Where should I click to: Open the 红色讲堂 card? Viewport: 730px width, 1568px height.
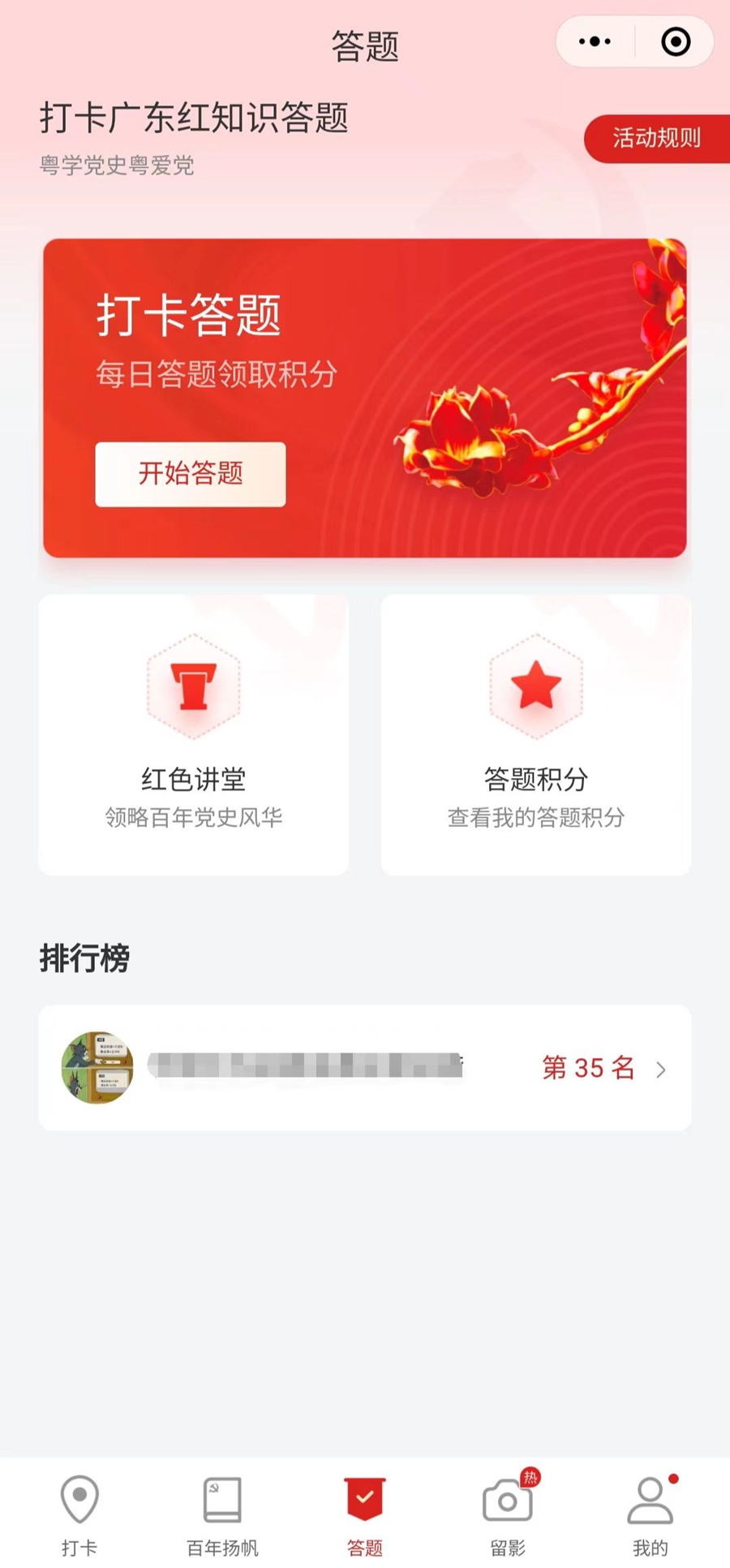pos(194,734)
